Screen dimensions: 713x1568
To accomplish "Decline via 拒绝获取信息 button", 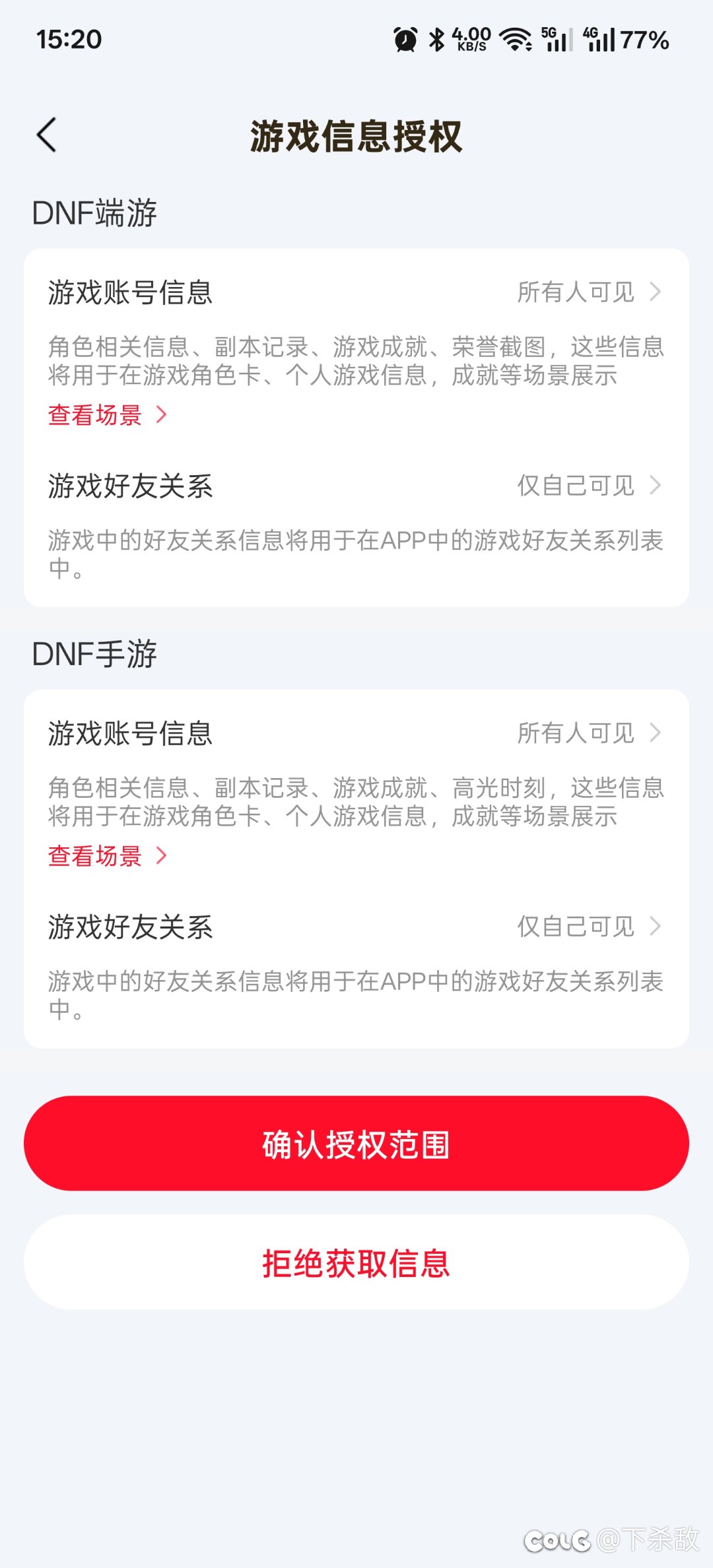I will (356, 1262).
